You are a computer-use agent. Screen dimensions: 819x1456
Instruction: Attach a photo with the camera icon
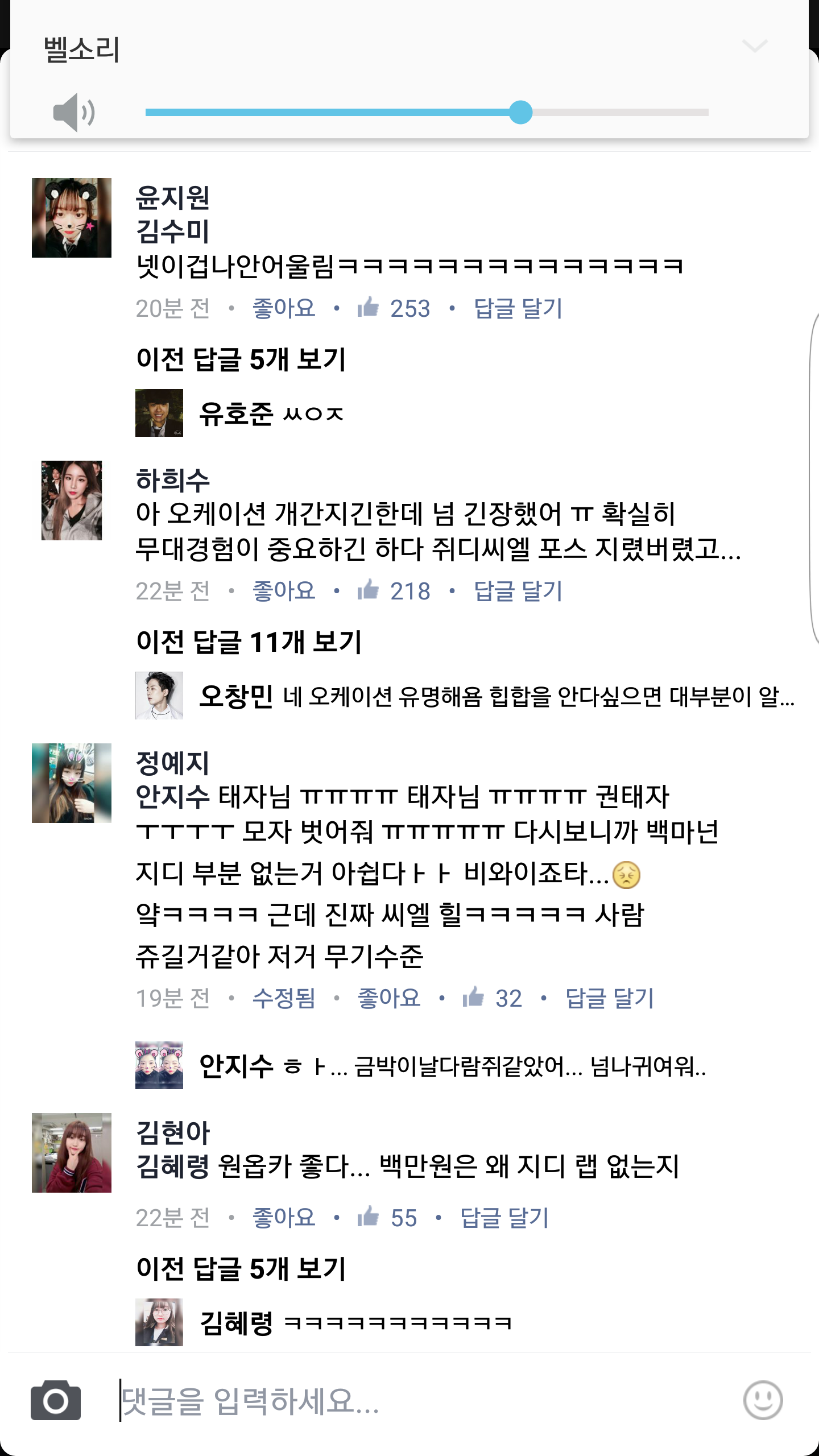[x=56, y=1400]
